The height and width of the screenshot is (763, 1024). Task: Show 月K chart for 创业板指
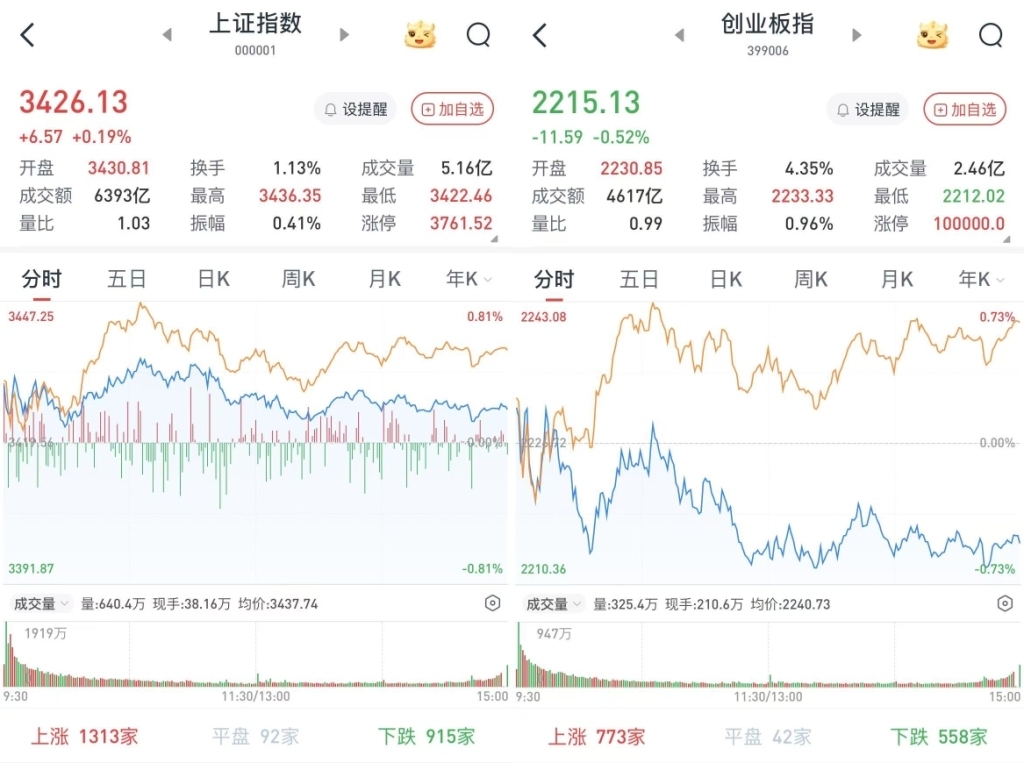click(x=896, y=279)
